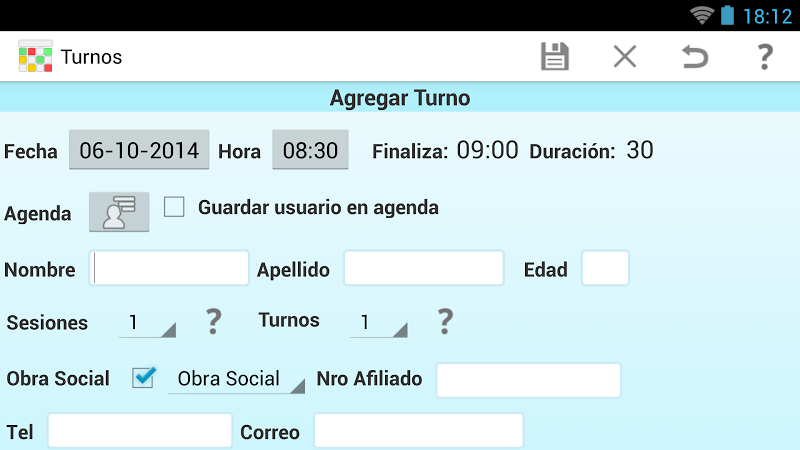800x450 pixels.
Task: Tap the Tel phone field
Action: click(x=140, y=431)
